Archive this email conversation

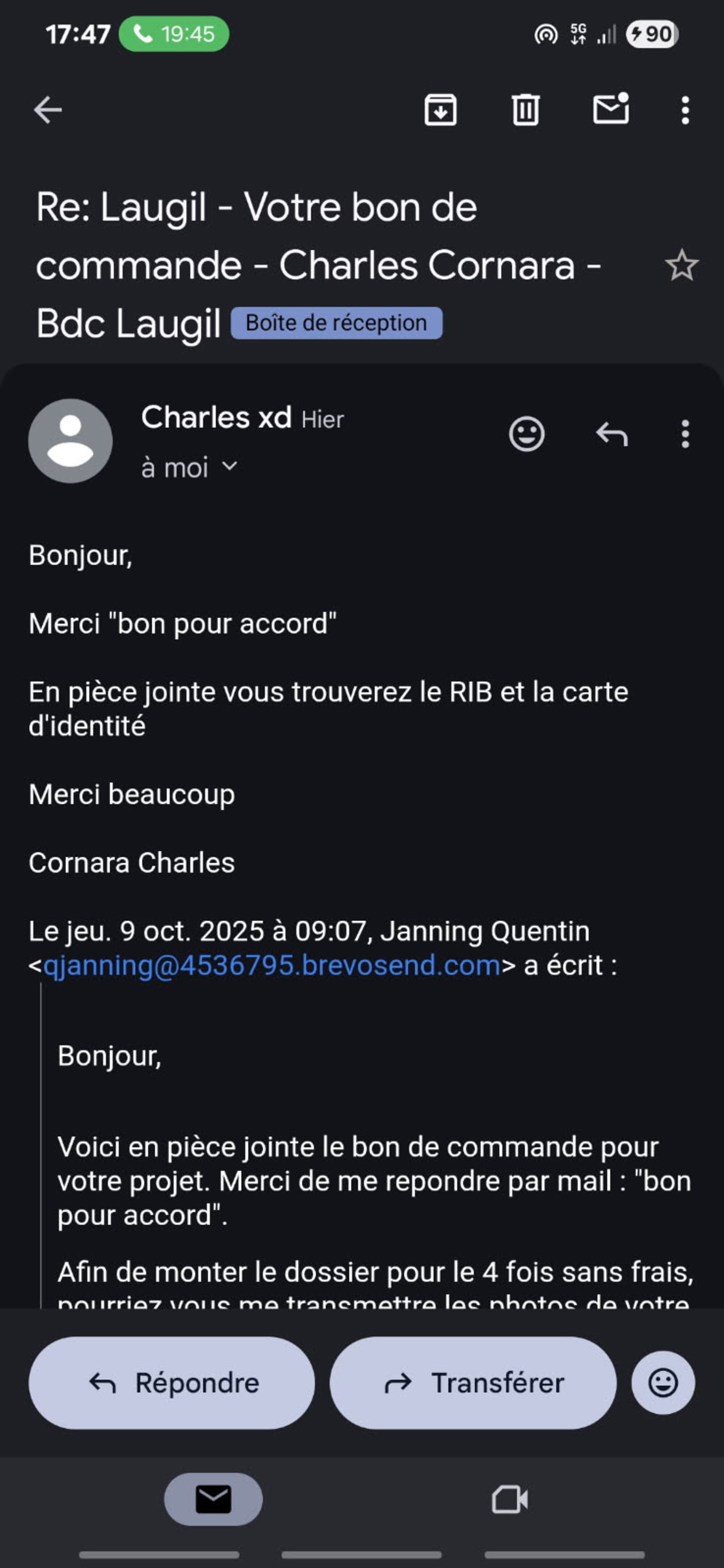(440, 110)
